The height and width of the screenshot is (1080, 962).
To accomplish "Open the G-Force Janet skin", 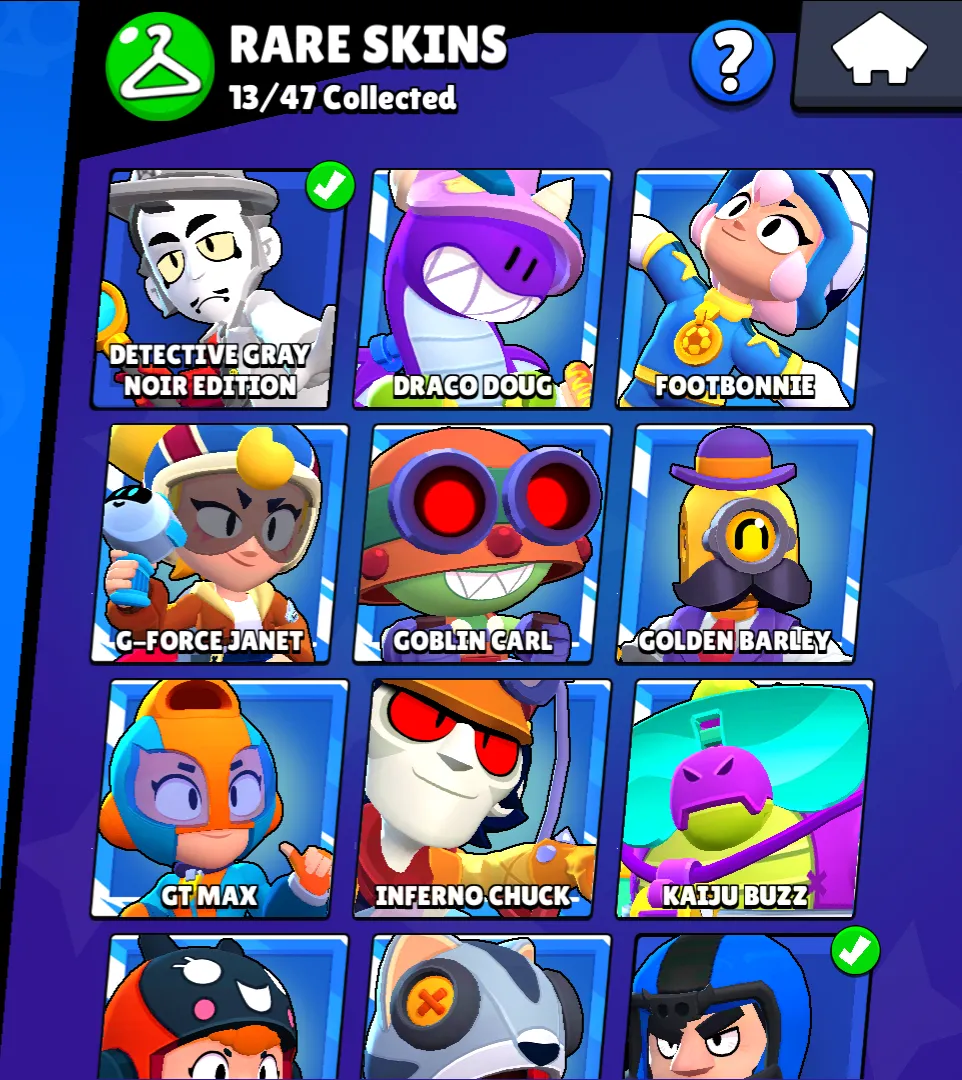I will pos(220,543).
